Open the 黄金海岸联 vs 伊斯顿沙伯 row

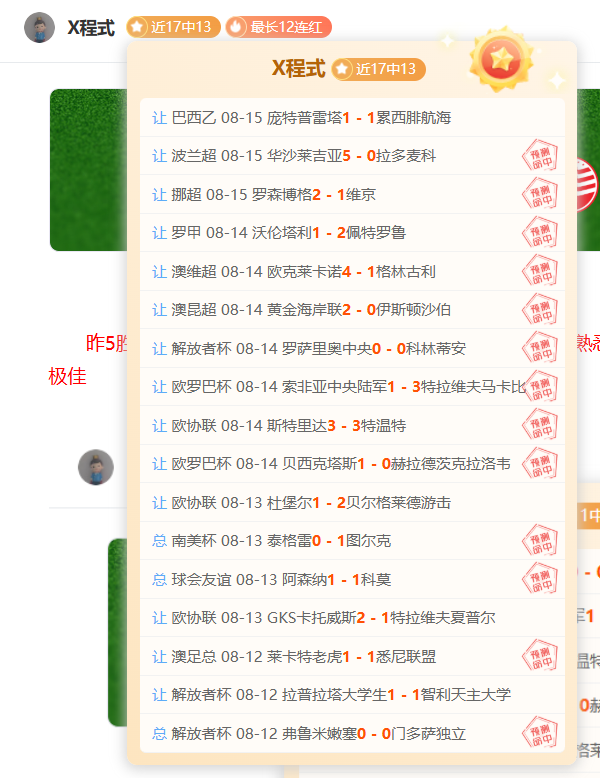tap(352, 310)
